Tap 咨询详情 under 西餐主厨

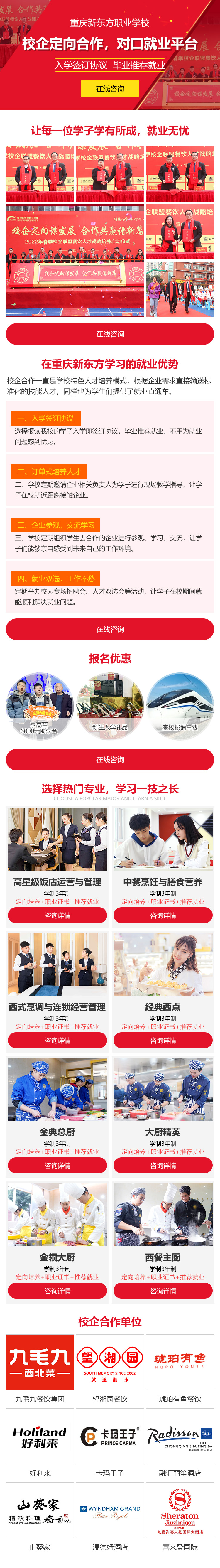pos(163,1290)
